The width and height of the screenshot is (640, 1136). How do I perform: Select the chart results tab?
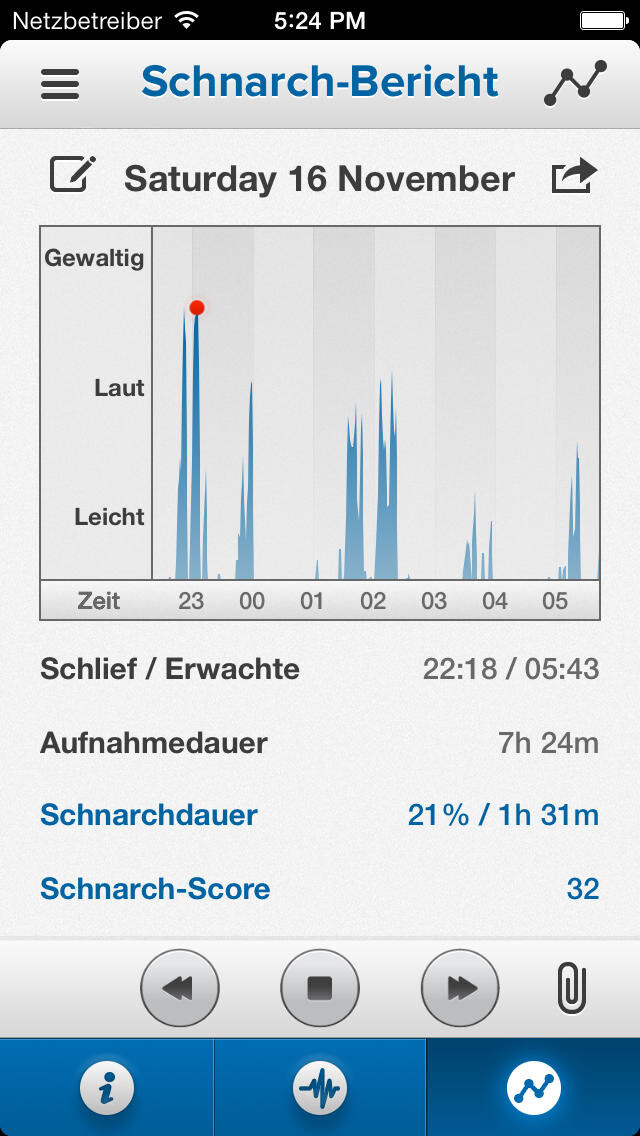point(533,1087)
